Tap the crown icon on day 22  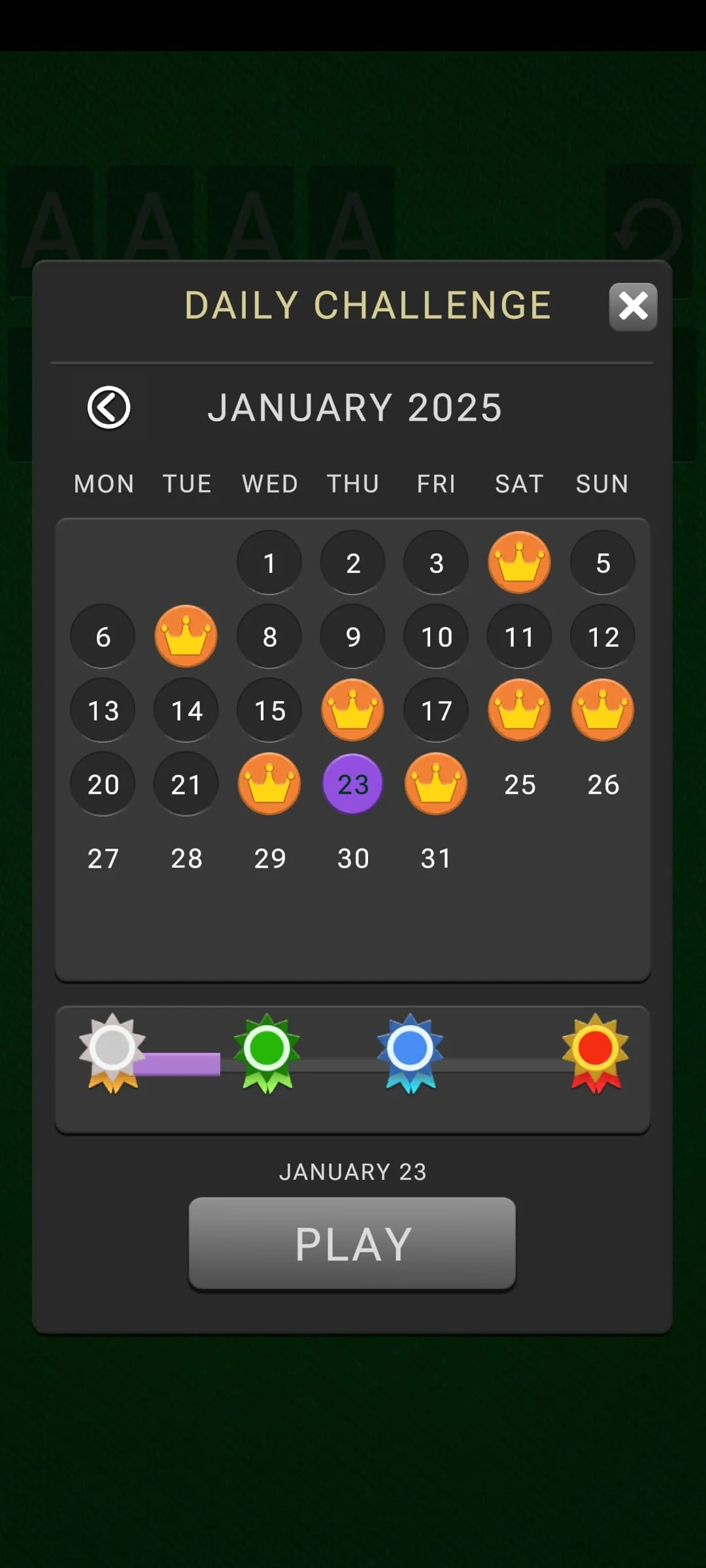tap(269, 784)
